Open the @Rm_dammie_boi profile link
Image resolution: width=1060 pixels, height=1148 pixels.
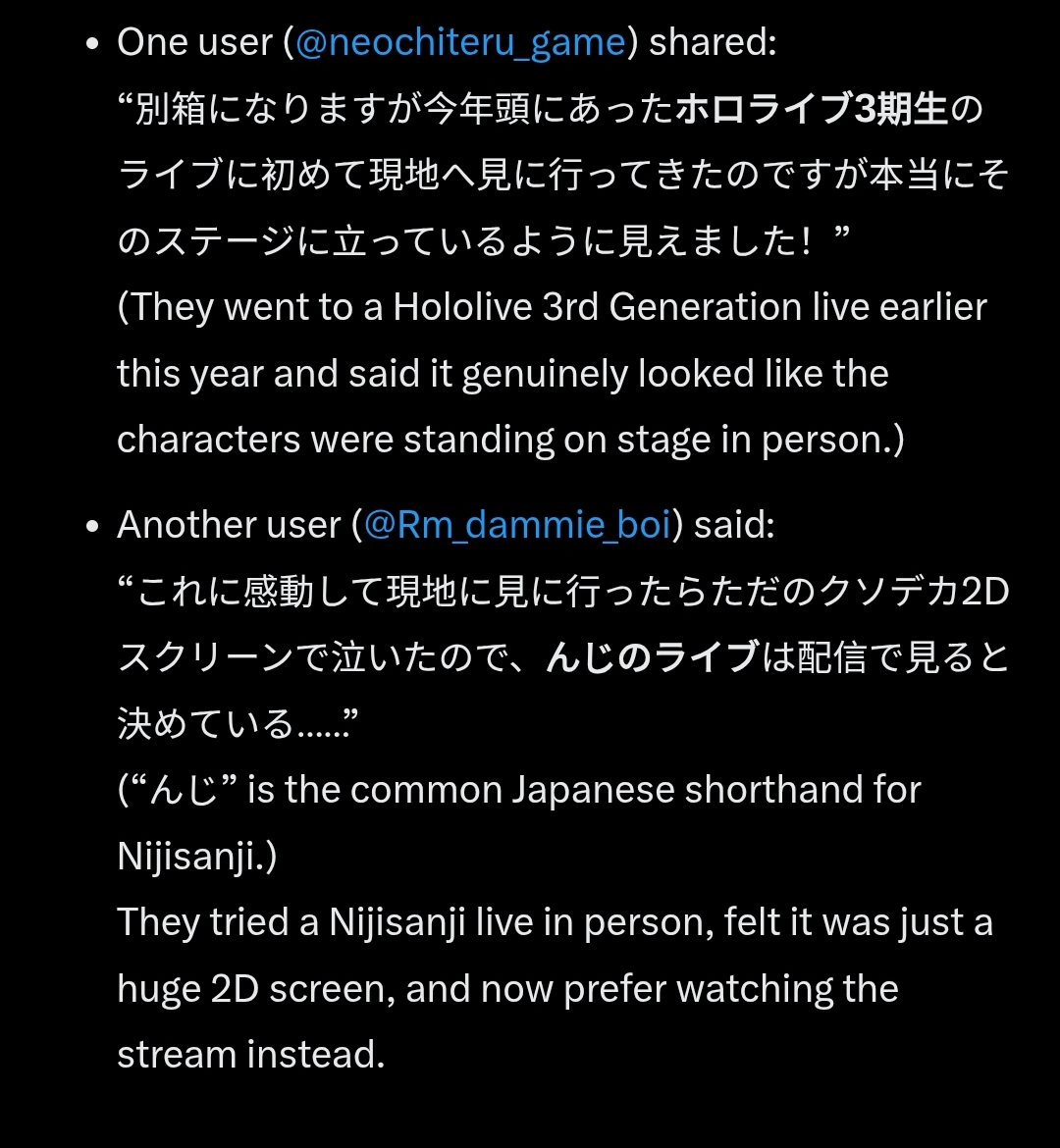point(517,524)
